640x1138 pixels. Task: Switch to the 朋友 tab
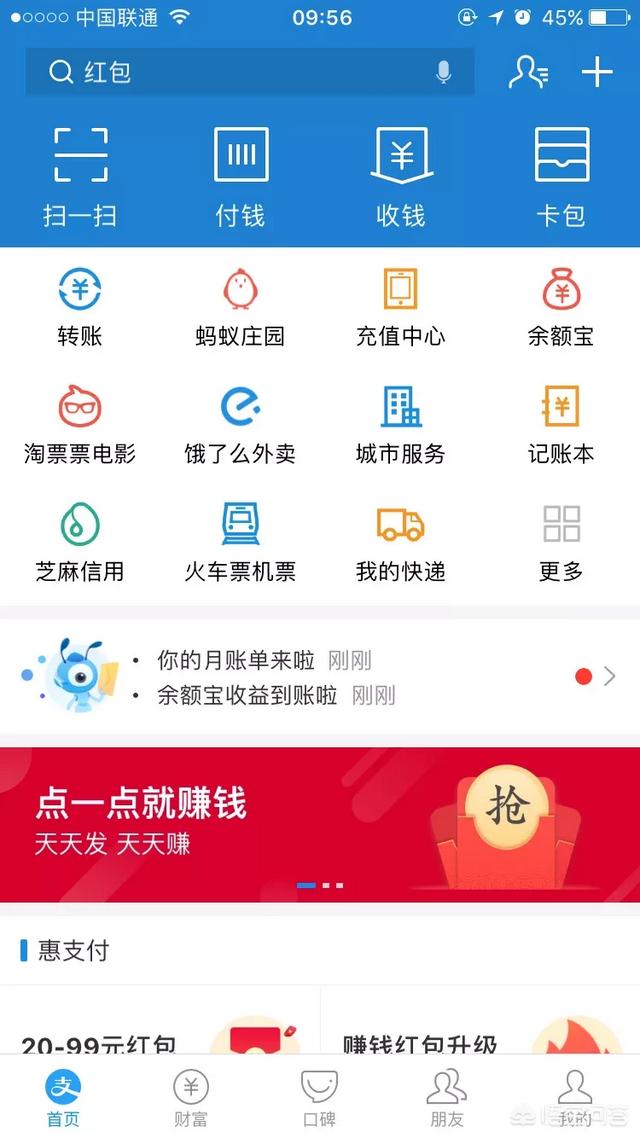point(446,1097)
